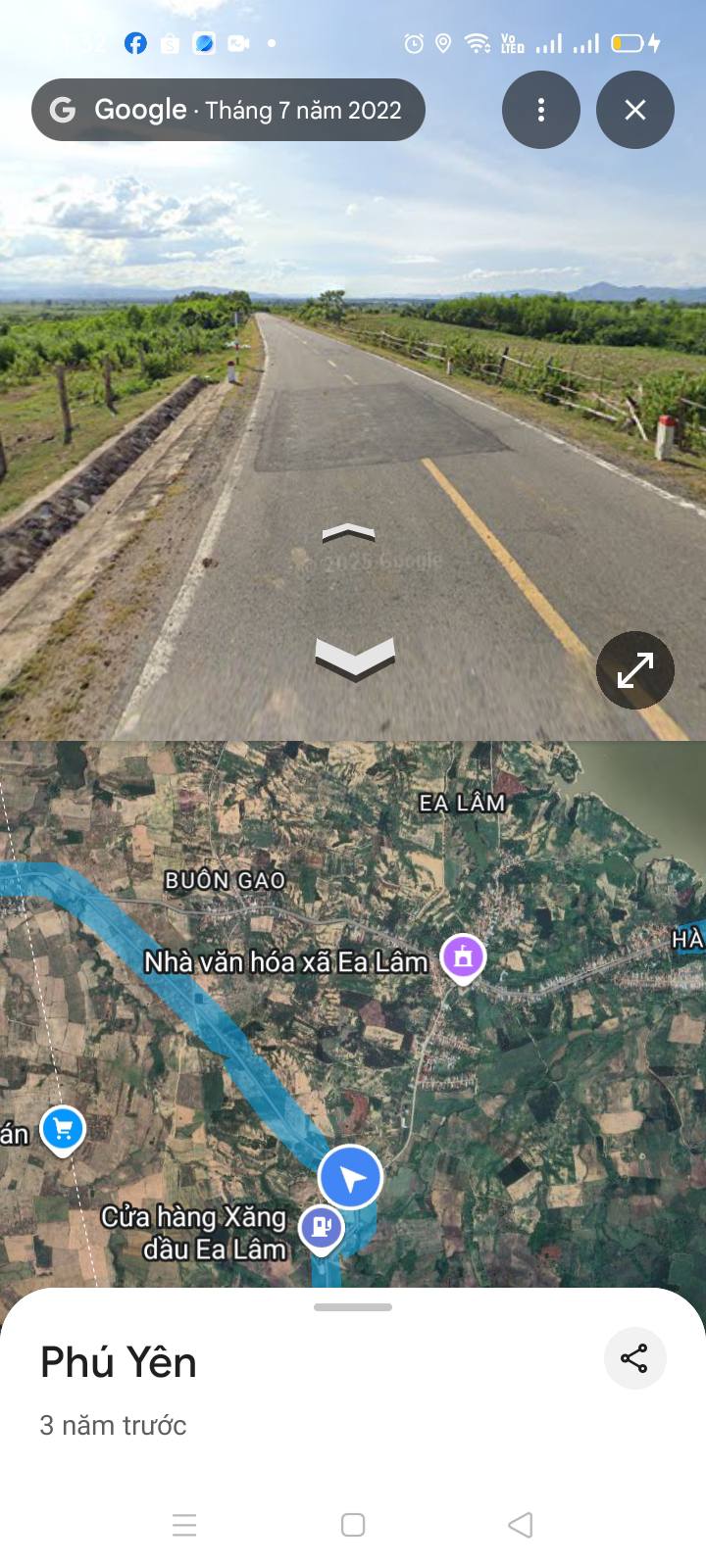This screenshot has height=1568, width=706.
Task: Select Cửa hàng Xăng dầu Ea Lâm marker
Action: pos(322,1228)
